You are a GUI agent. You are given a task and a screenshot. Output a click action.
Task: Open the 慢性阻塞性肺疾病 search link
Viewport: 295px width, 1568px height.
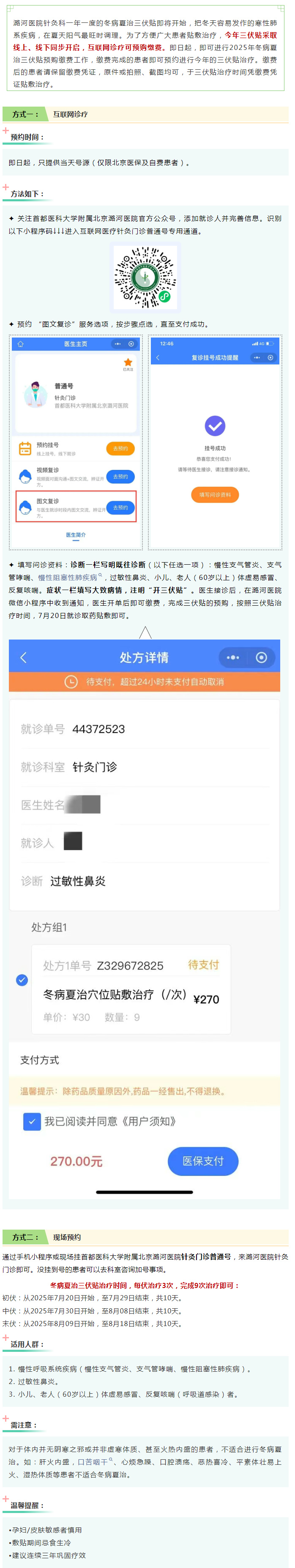[68, 577]
